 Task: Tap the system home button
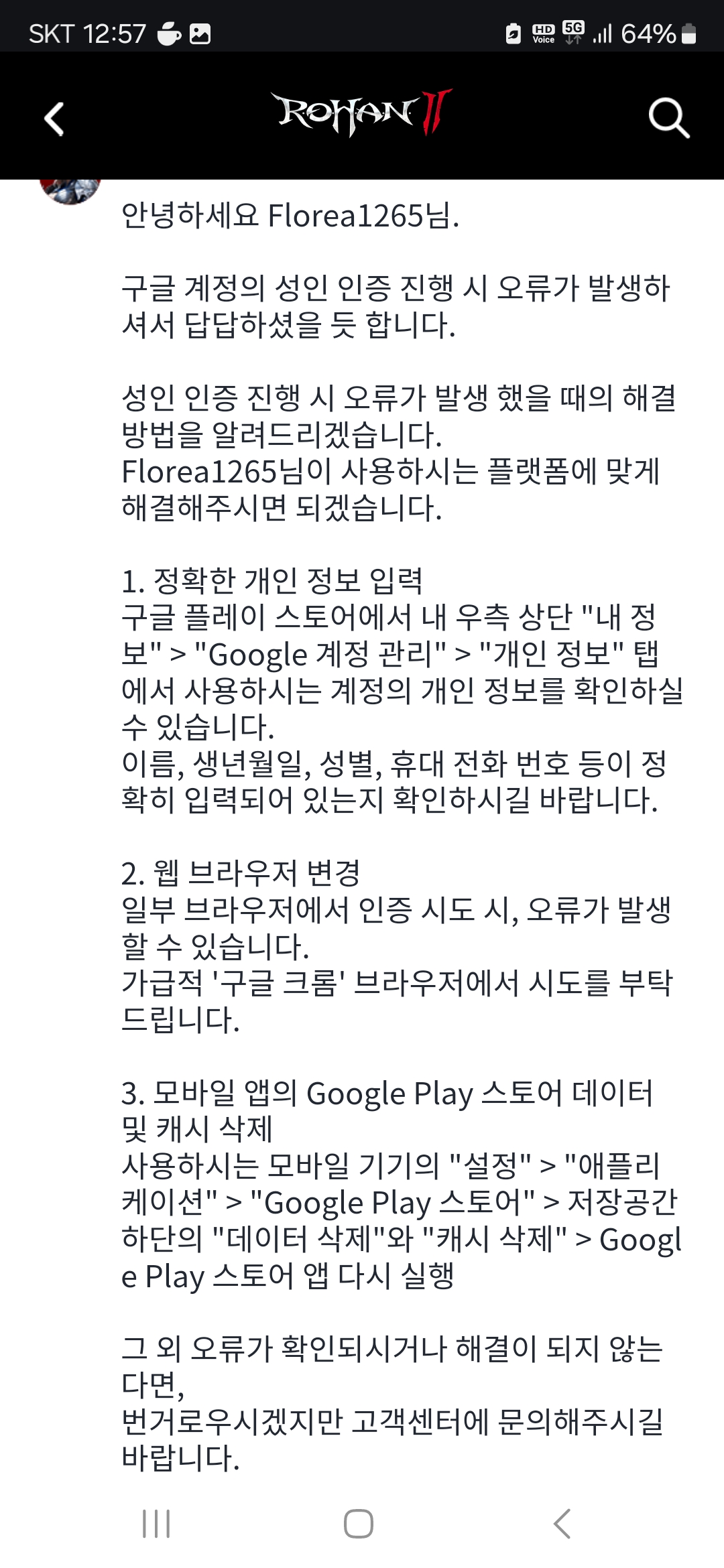click(x=359, y=1523)
